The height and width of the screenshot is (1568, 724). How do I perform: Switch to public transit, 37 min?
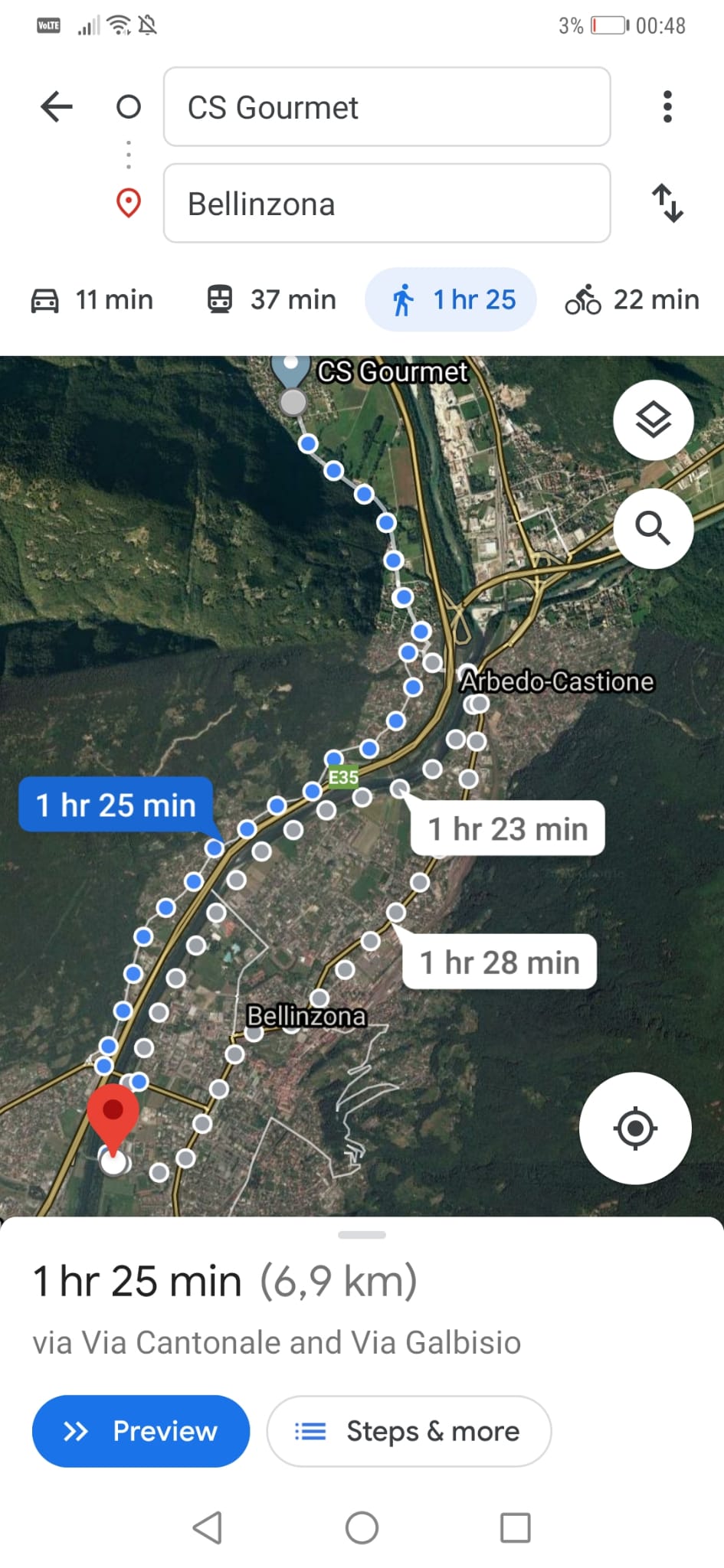point(272,299)
